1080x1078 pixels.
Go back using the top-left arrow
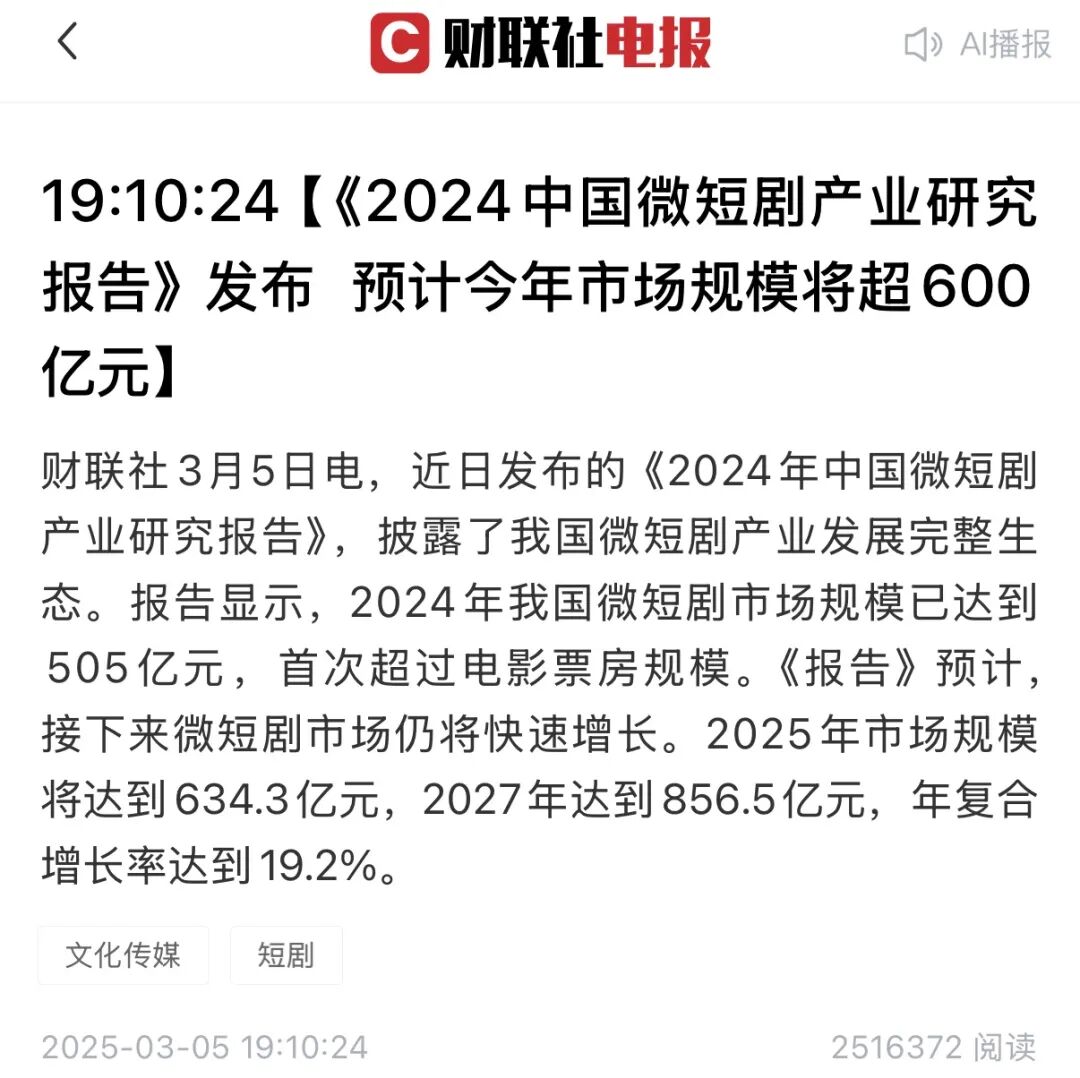[x=67, y=43]
